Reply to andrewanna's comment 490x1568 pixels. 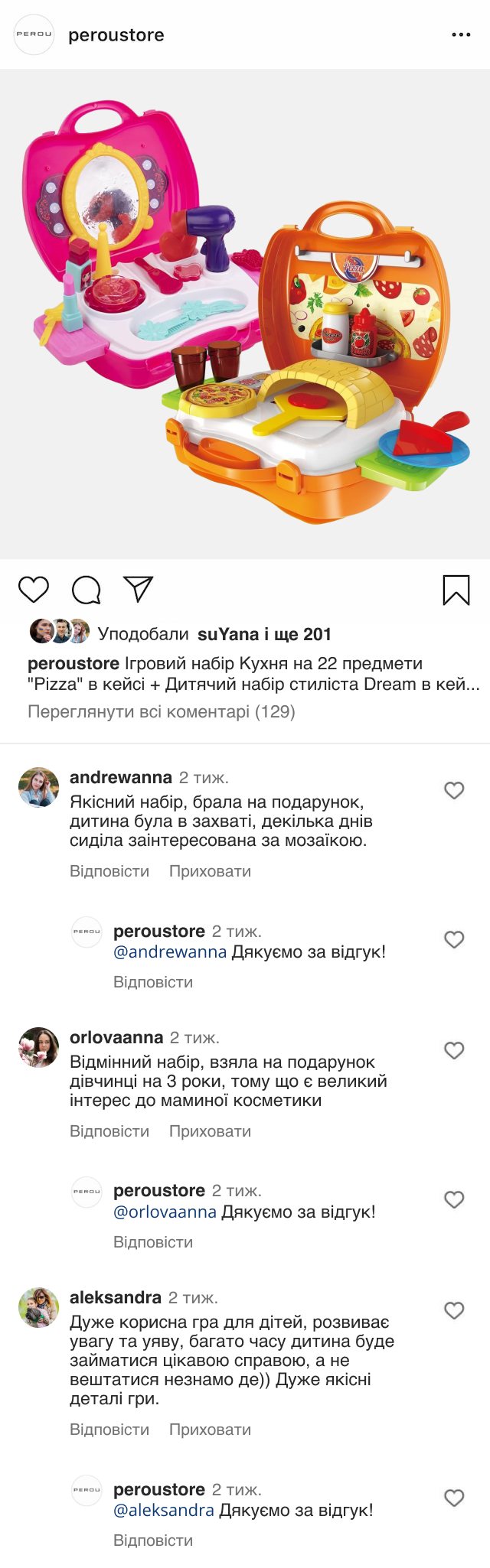pyautogui.click(x=109, y=871)
